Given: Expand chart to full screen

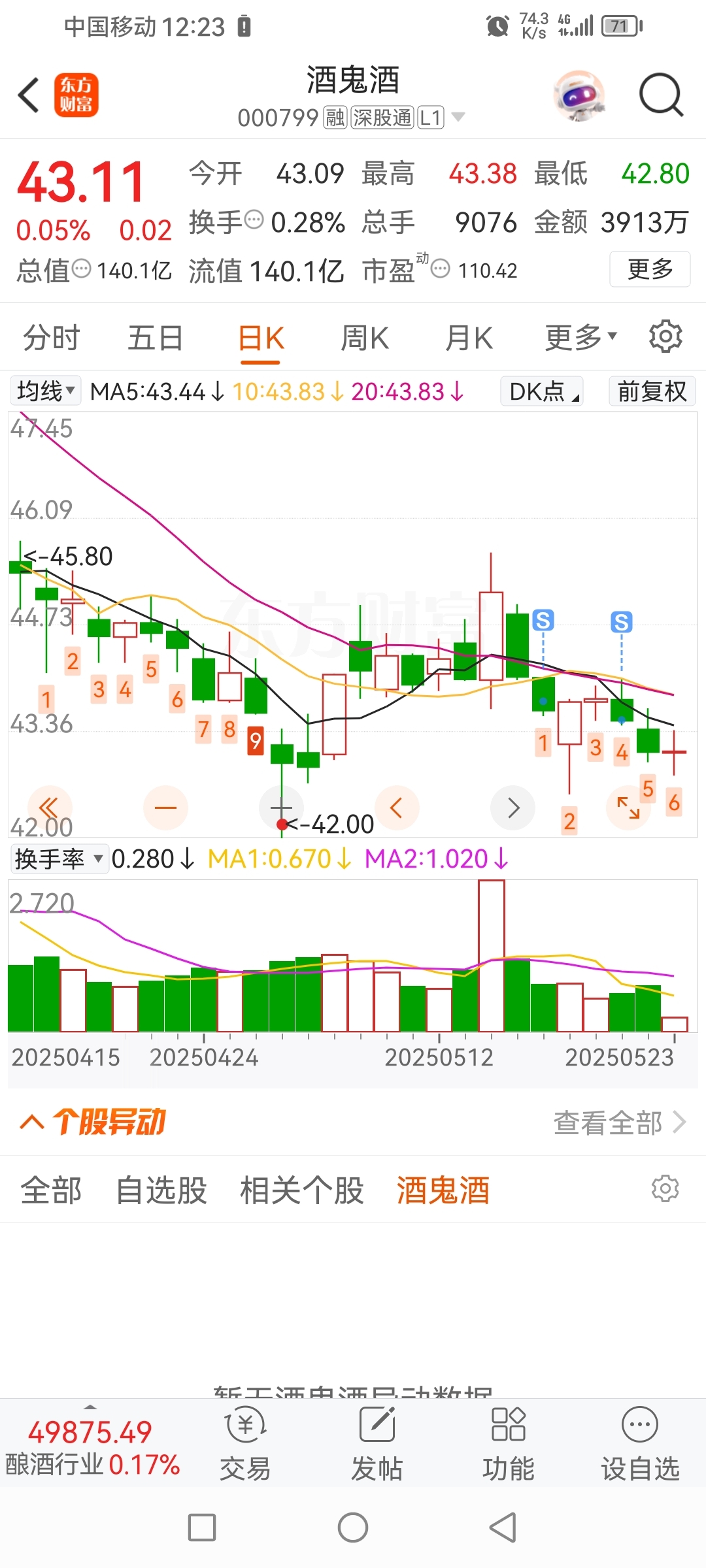Looking at the screenshot, I should coord(628,808).
